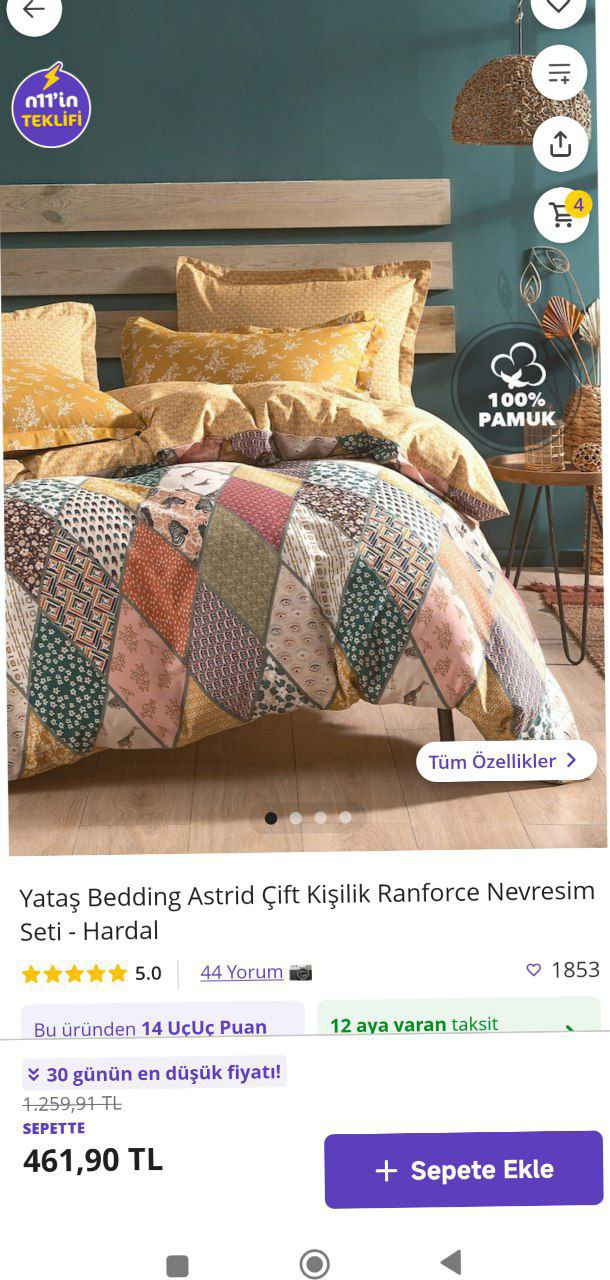This screenshot has height=1280, width=610.
Task: Tap the 30 günün en düşük fiyatı badge
Action: [x=154, y=1074]
